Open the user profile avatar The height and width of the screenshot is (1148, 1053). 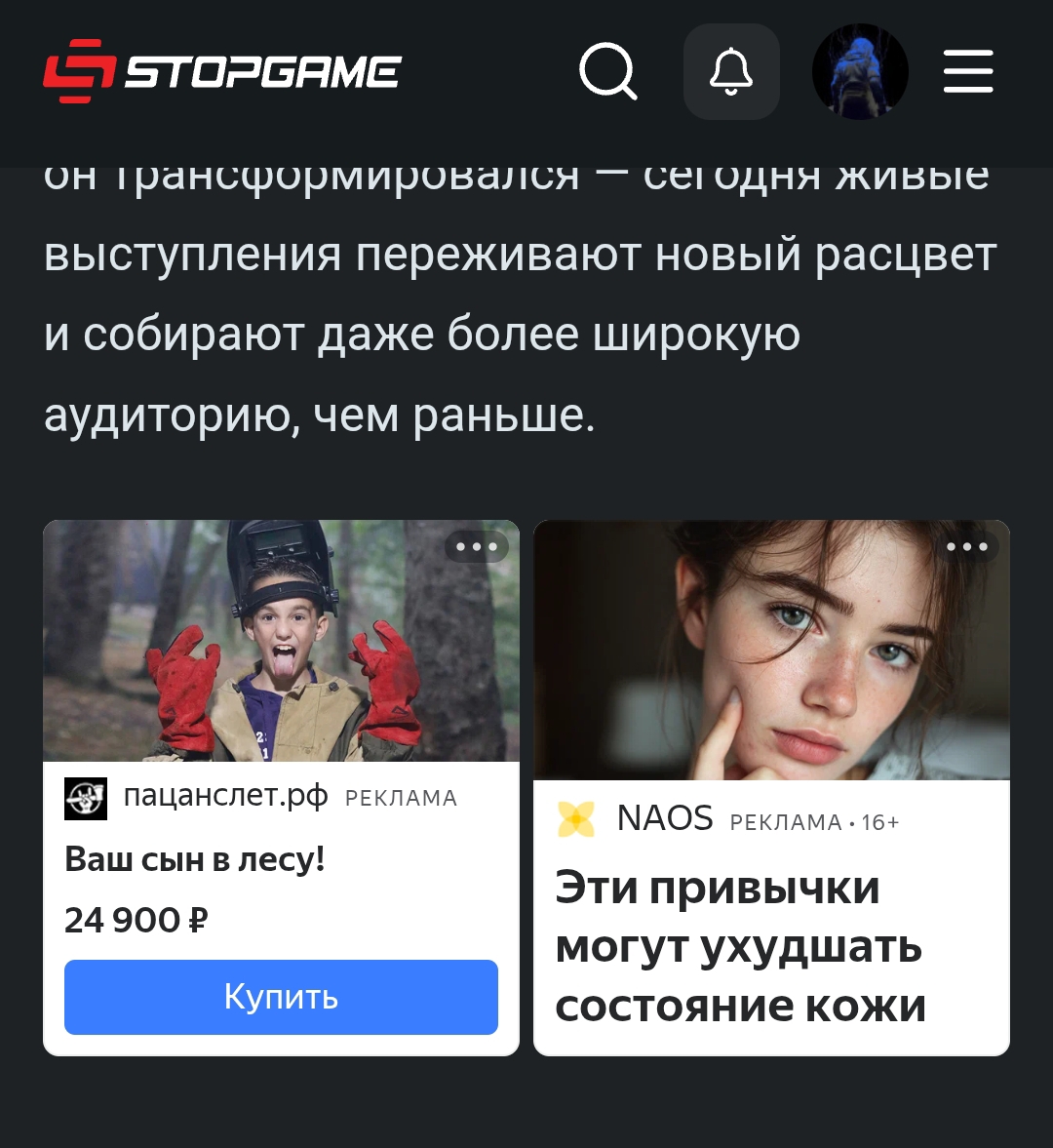click(860, 72)
